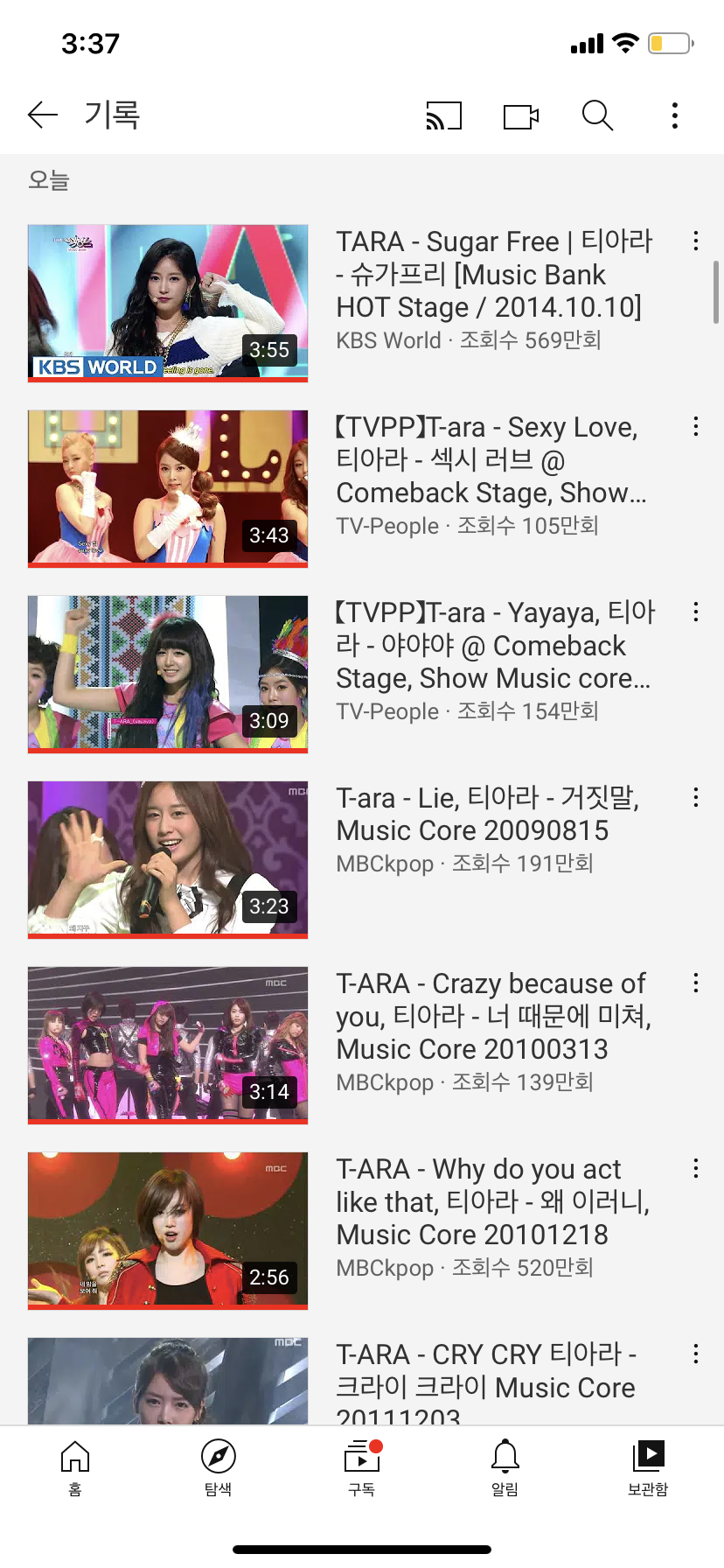
Task: Open options menu for T-ara Sexy Love video
Action: point(695,427)
